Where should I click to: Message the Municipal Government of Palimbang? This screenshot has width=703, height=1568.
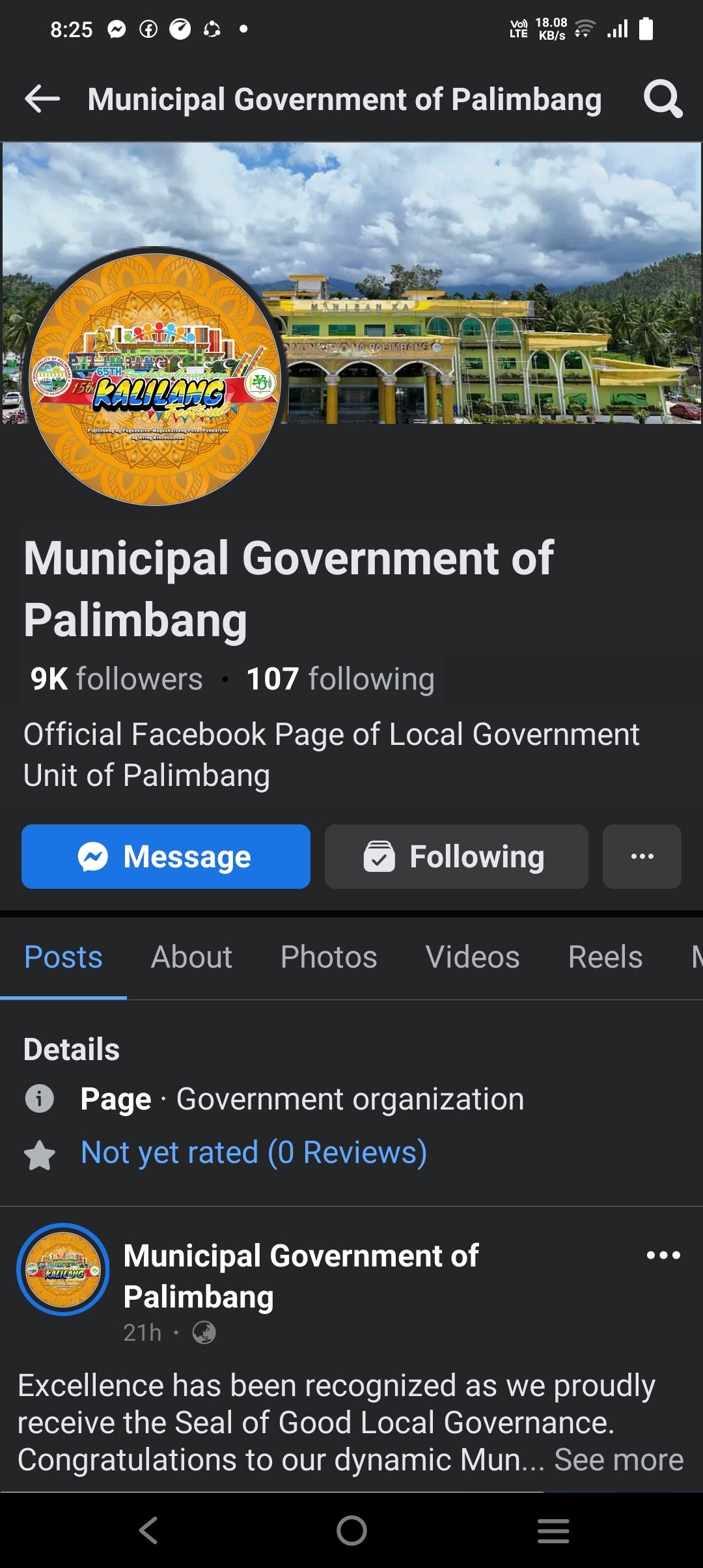pyautogui.click(x=166, y=857)
